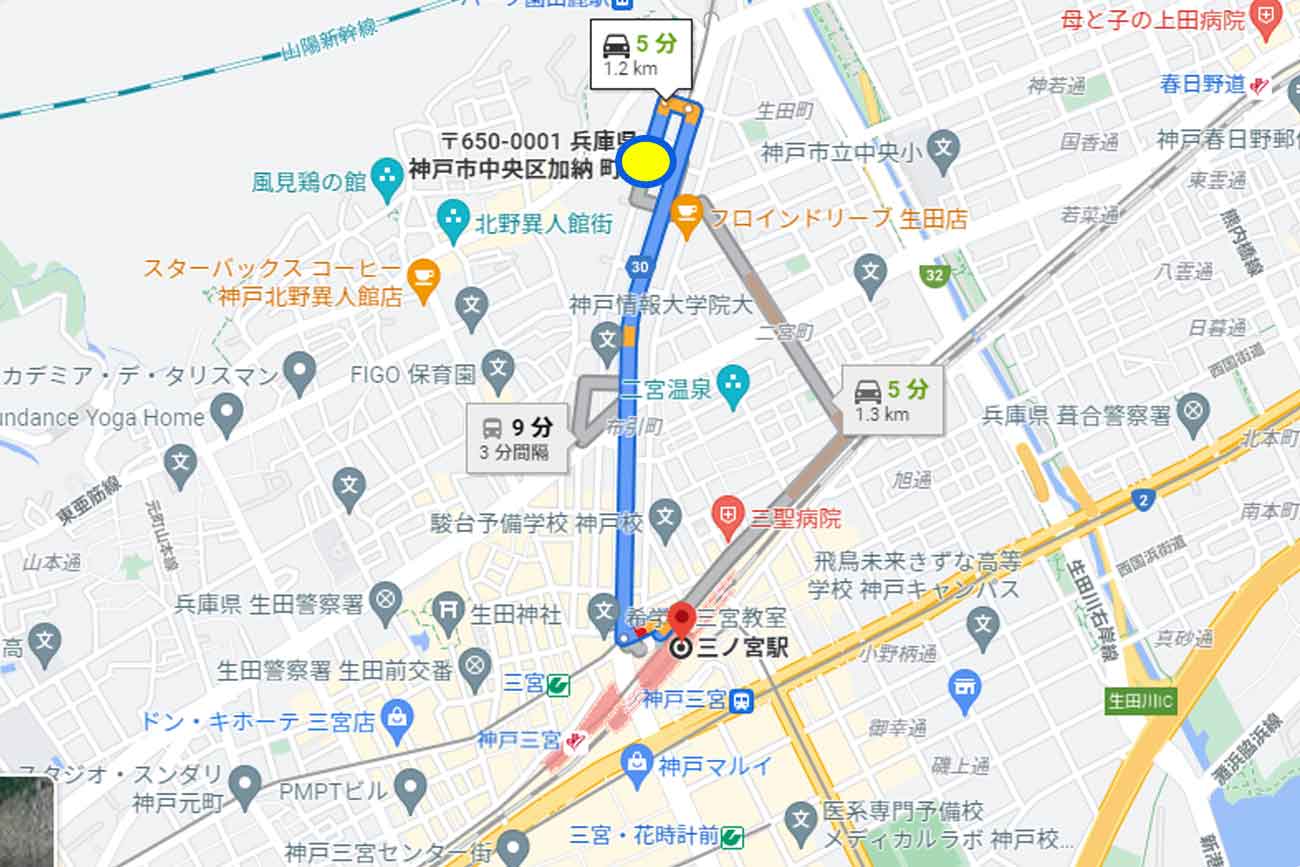The image size is (1300, 867).
Task: Open 三宮・花時計前 subway station marker
Action: (x=733, y=834)
